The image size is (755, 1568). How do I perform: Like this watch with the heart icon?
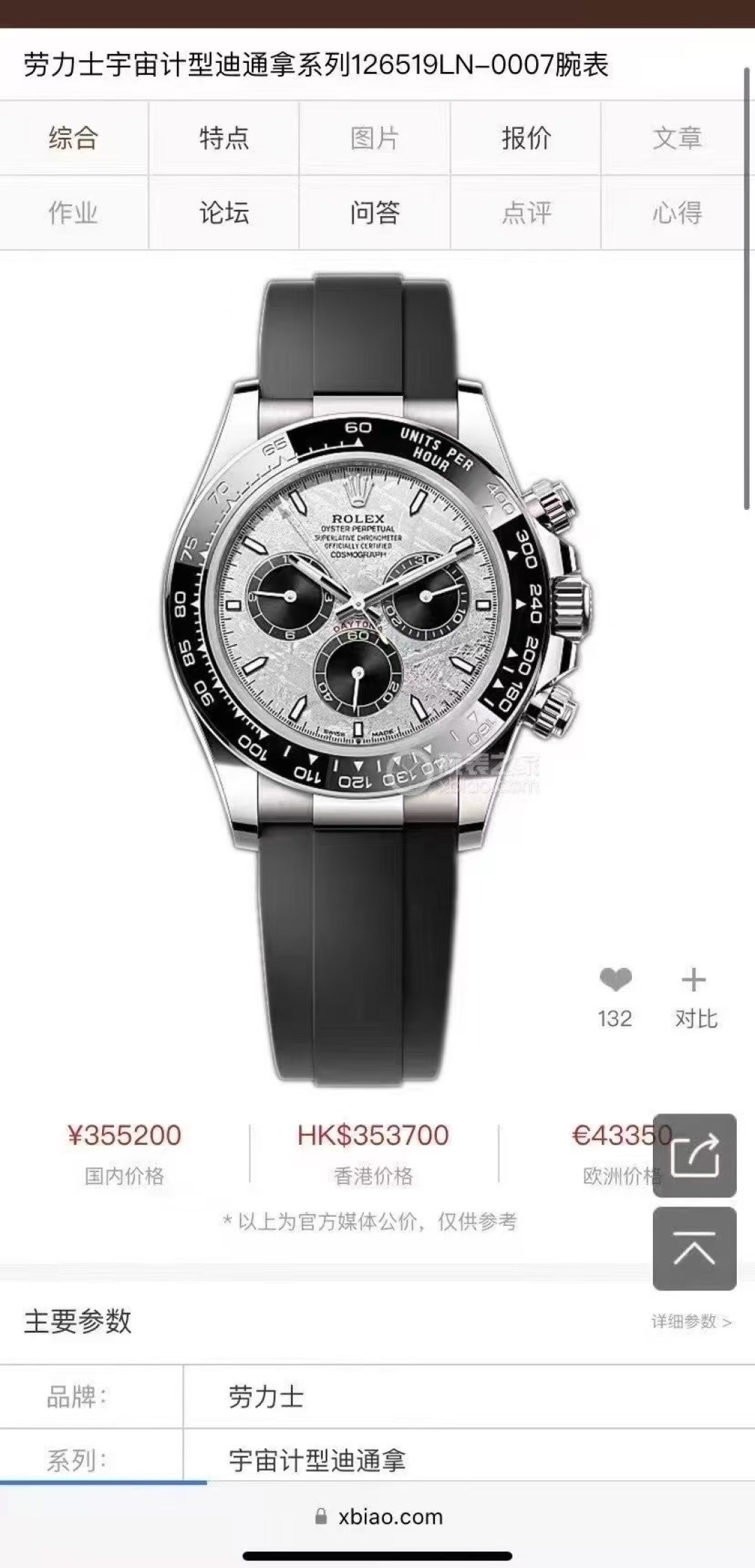click(x=615, y=981)
